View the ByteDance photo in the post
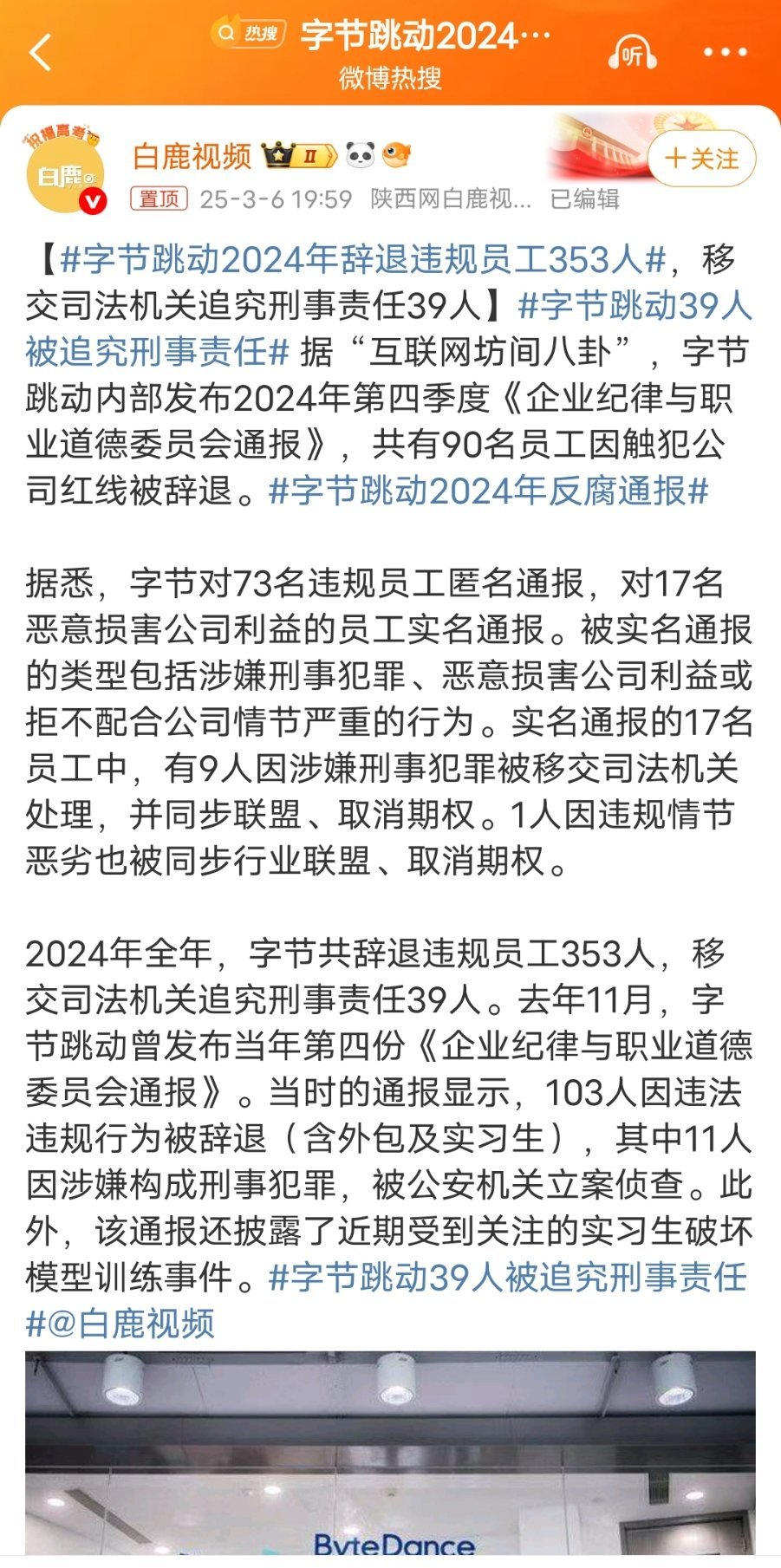This screenshot has height=1568, width=781. (x=390, y=1460)
